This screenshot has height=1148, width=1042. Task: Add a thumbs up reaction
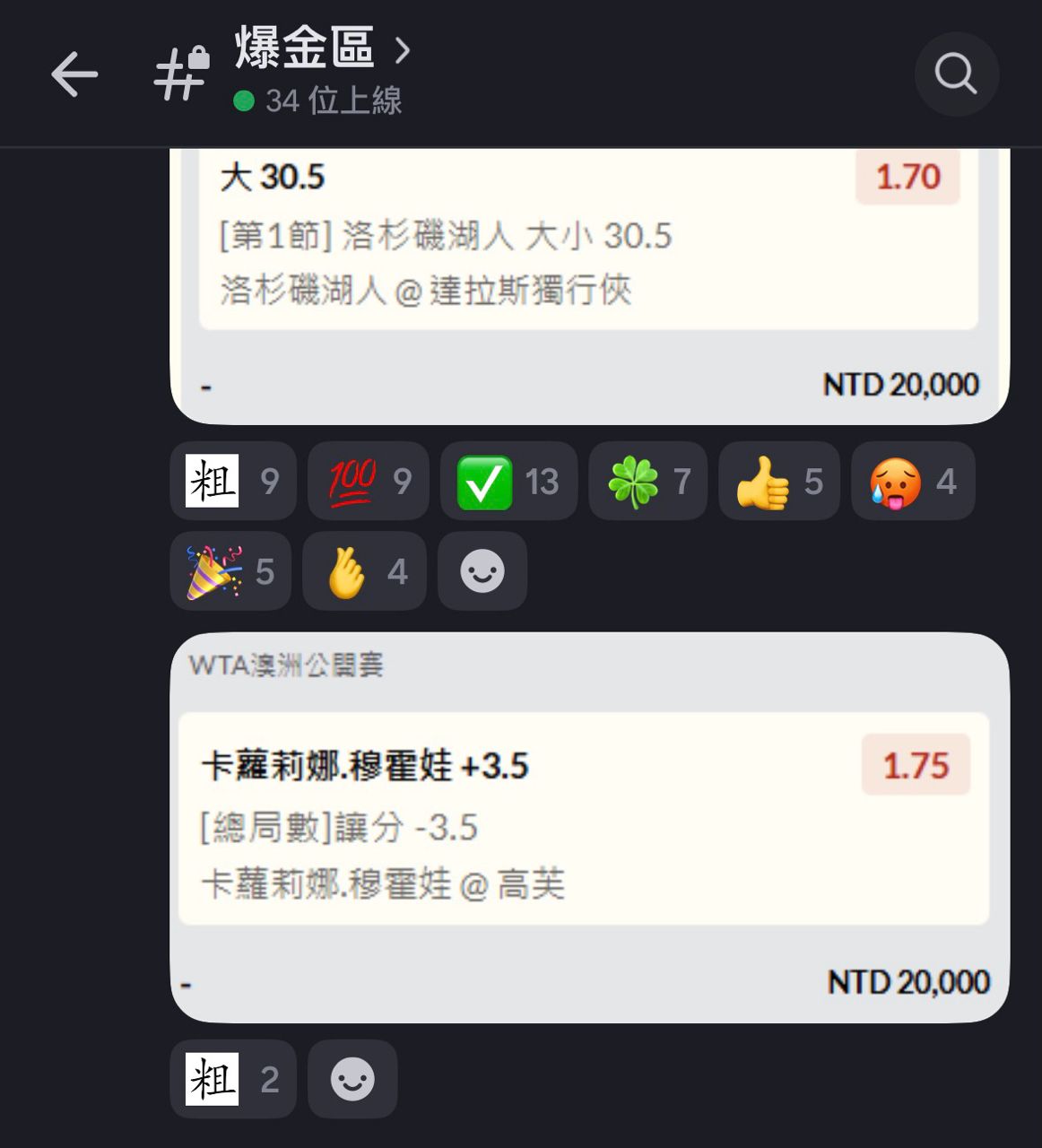pyautogui.click(x=778, y=482)
